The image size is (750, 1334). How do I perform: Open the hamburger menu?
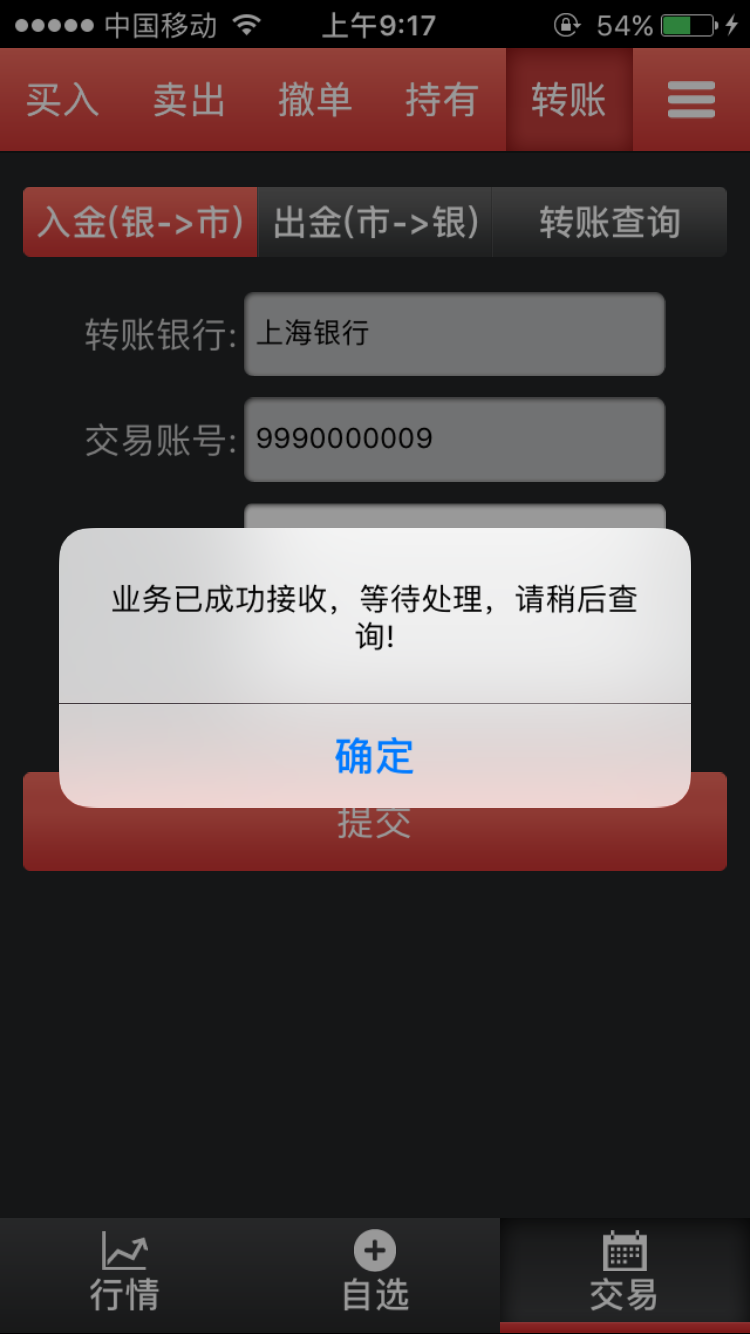[691, 100]
